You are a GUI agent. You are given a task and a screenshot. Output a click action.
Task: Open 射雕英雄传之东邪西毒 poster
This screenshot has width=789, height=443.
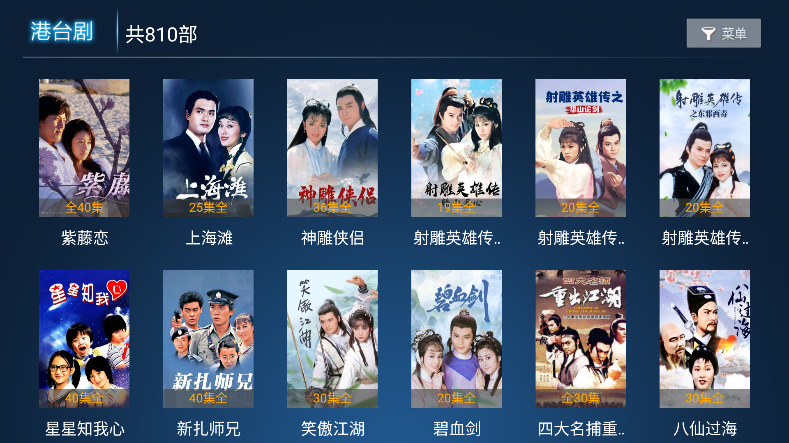pos(704,148)
